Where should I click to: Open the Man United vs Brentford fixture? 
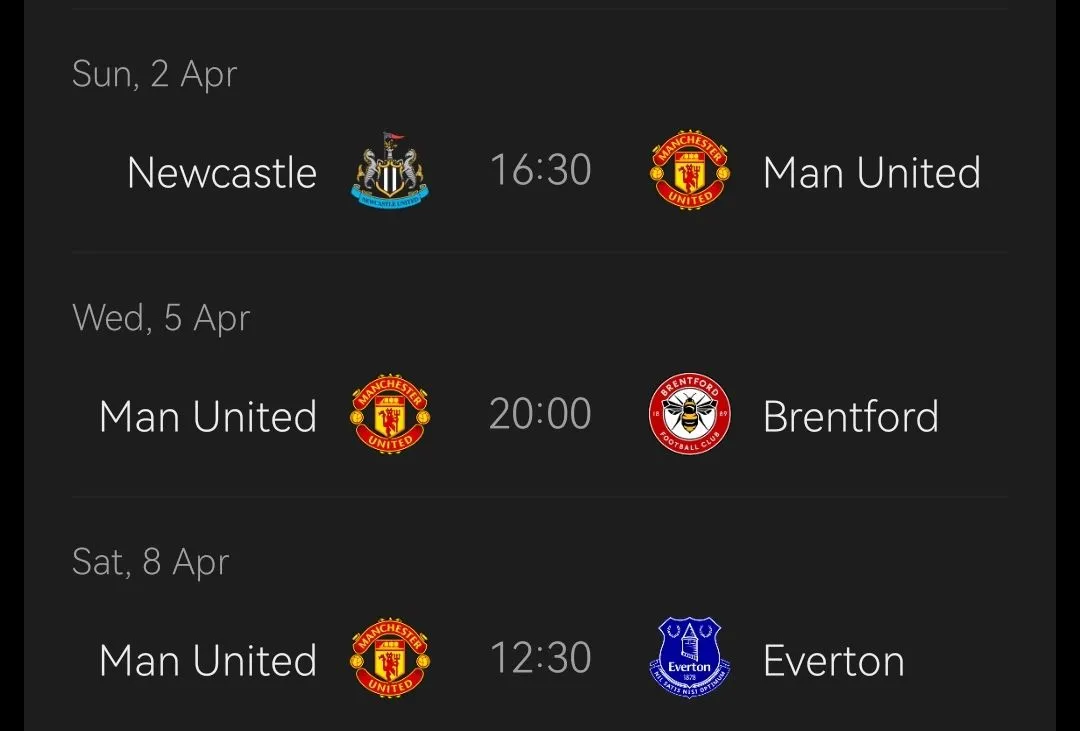click(540, 415)
